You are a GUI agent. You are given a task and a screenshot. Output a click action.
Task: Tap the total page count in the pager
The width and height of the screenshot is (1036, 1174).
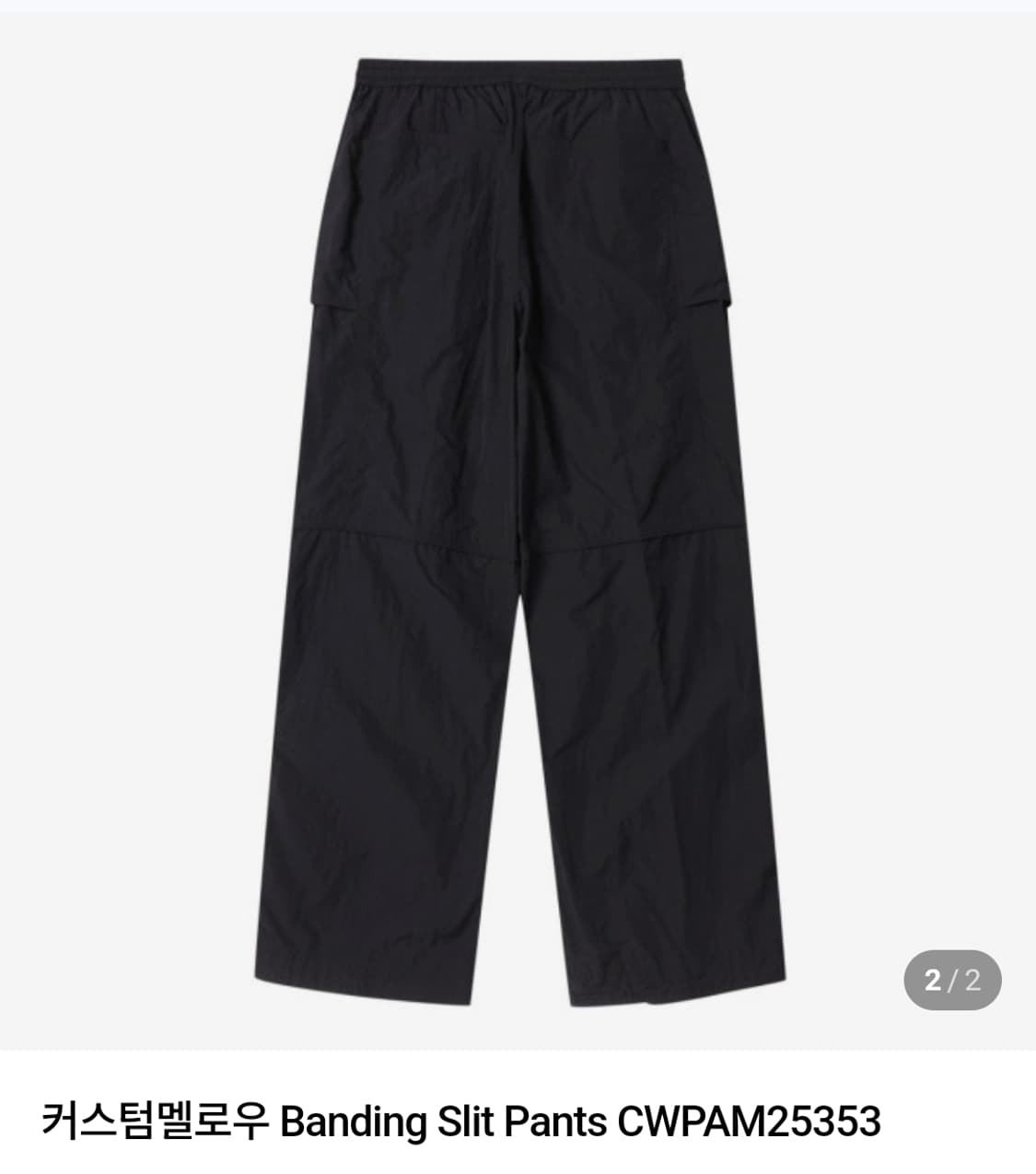coord(973,979)
